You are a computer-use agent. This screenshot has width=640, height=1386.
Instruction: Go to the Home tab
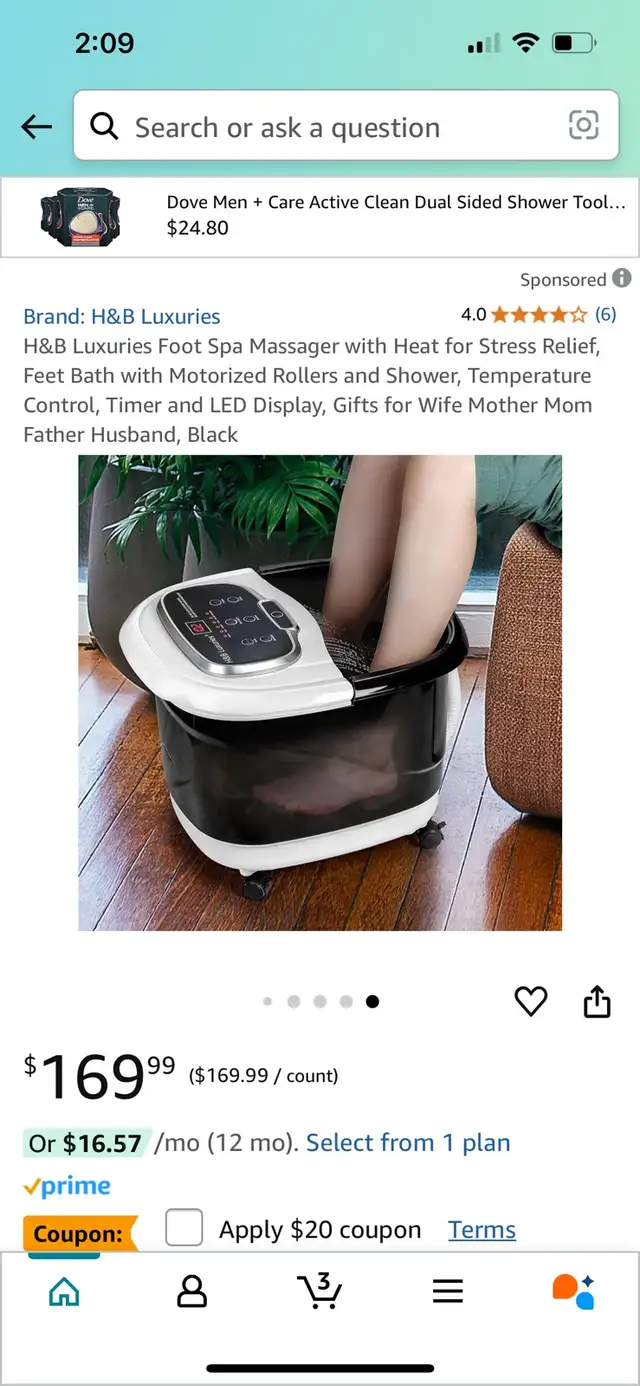64,1291
